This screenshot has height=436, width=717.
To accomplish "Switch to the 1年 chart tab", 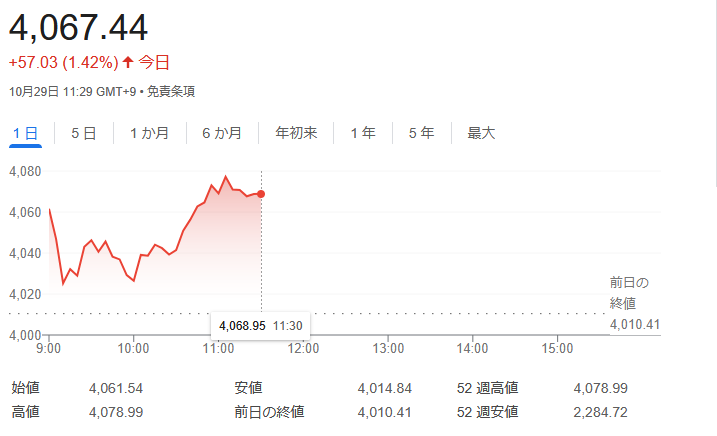I will point(363,133).
